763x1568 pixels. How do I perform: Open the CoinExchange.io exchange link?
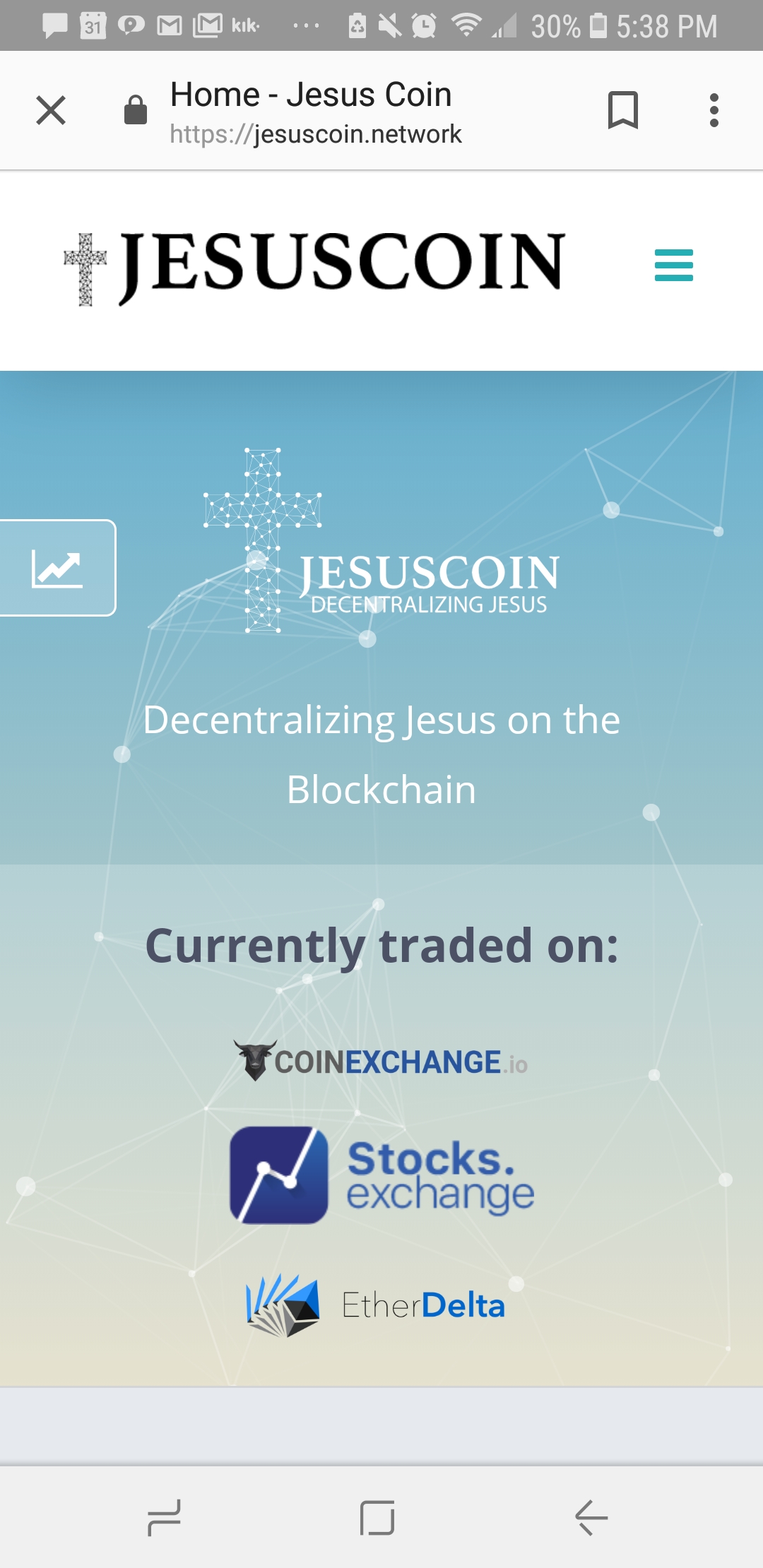381,1062
